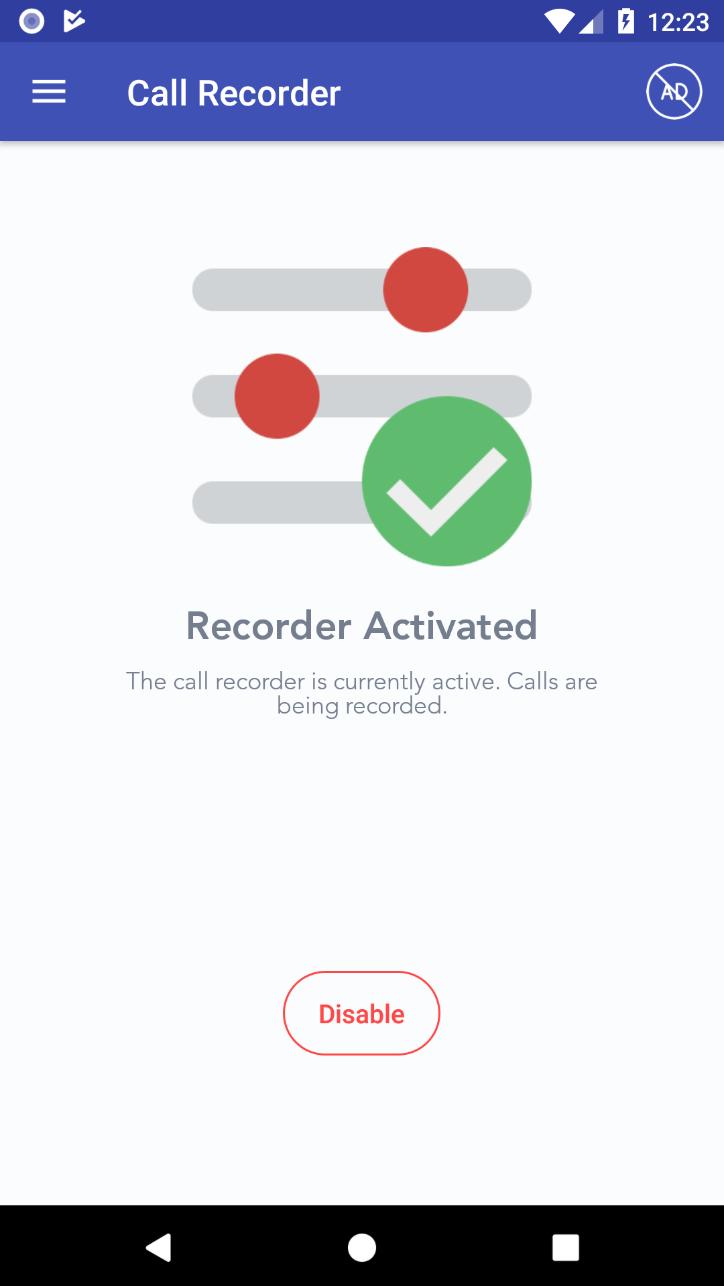Disable the call recorder
This screenshot has height=1286, width=724.
click(361, 1013)
